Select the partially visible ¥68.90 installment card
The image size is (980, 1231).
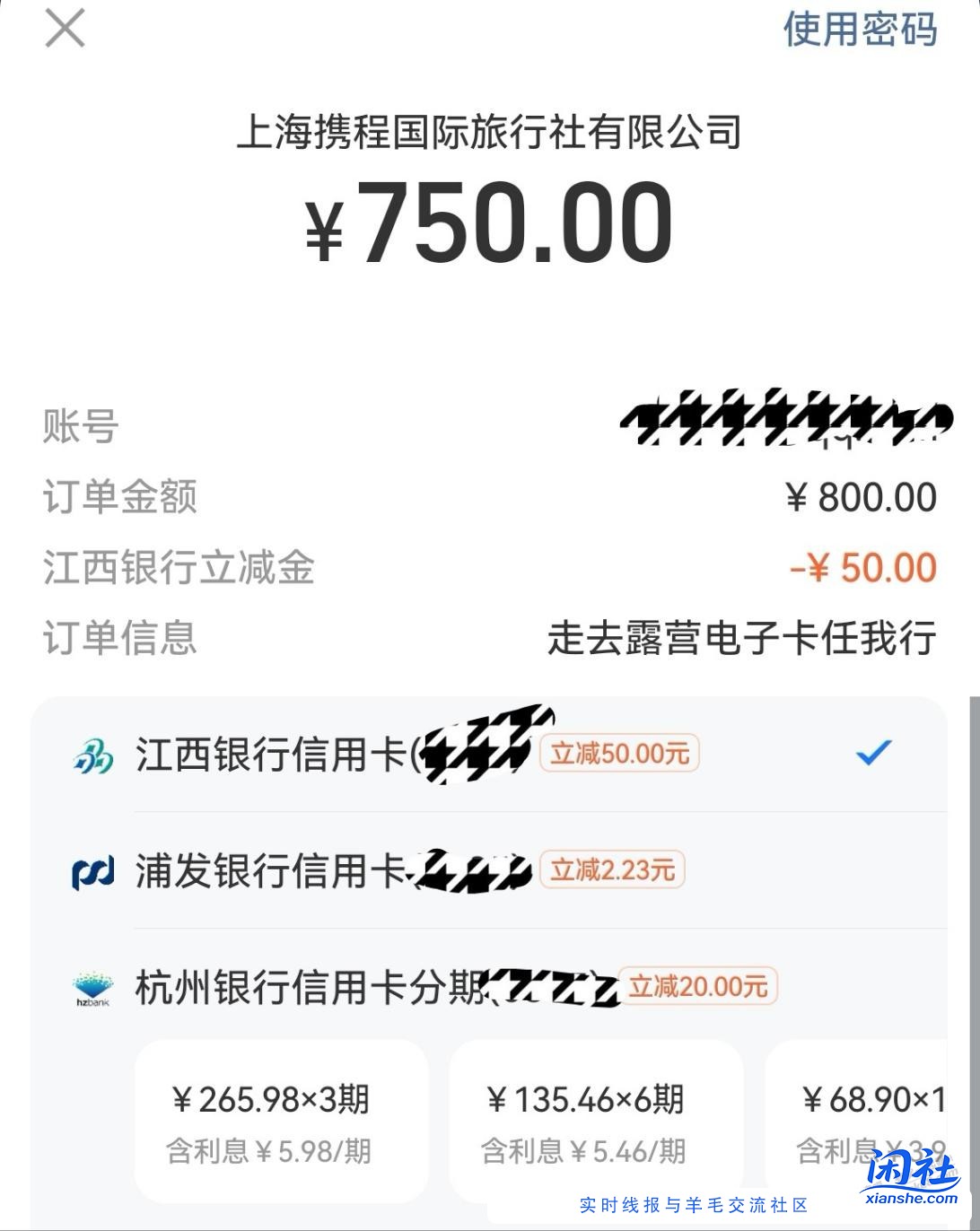(875, 1115)
